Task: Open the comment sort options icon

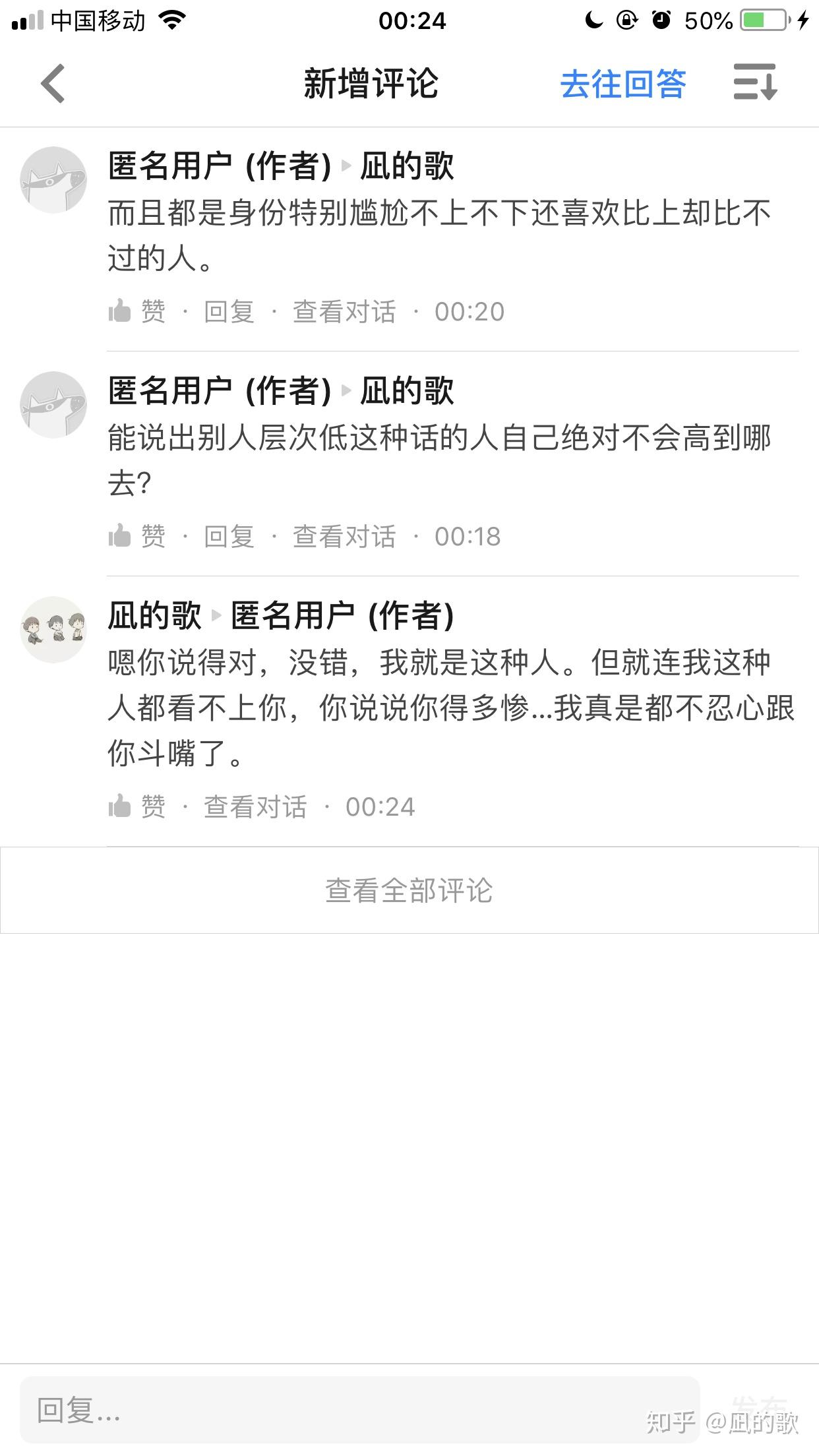Action: point(755,82)
